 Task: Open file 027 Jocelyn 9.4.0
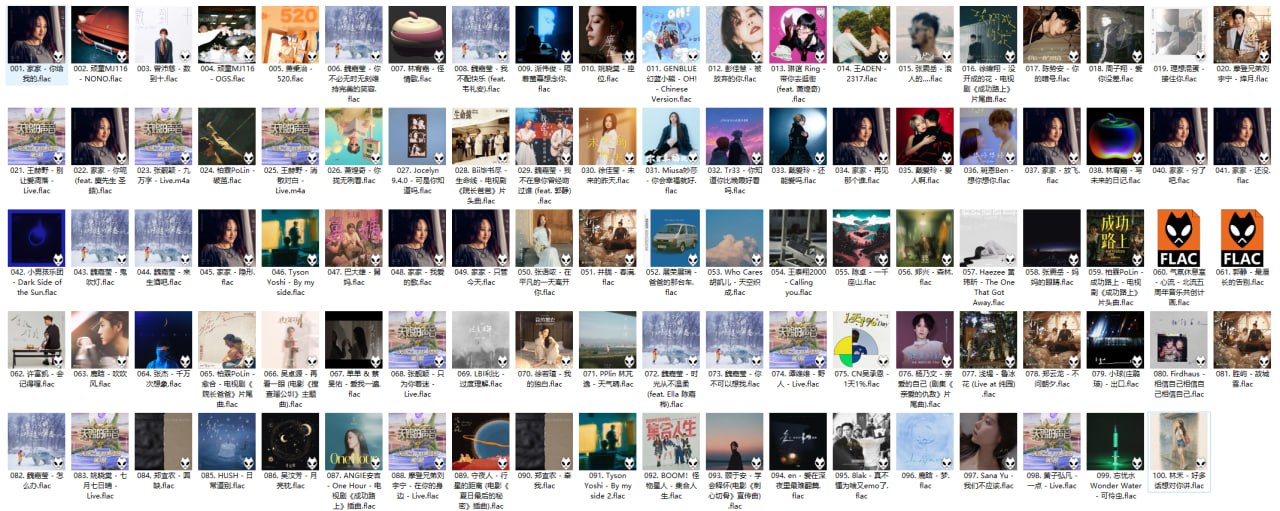coord(417,137)
